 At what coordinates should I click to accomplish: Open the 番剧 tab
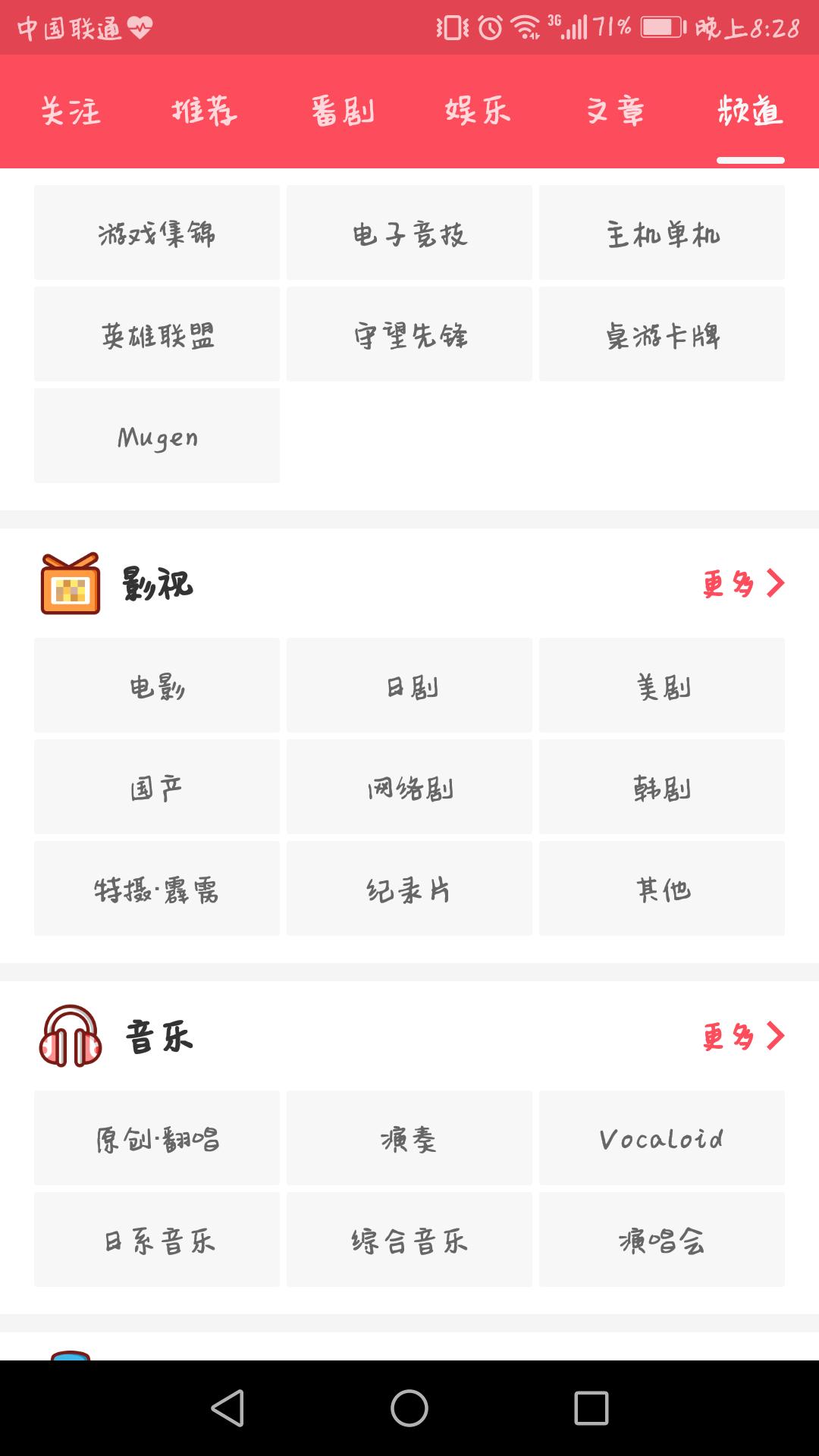click(343, 111)
